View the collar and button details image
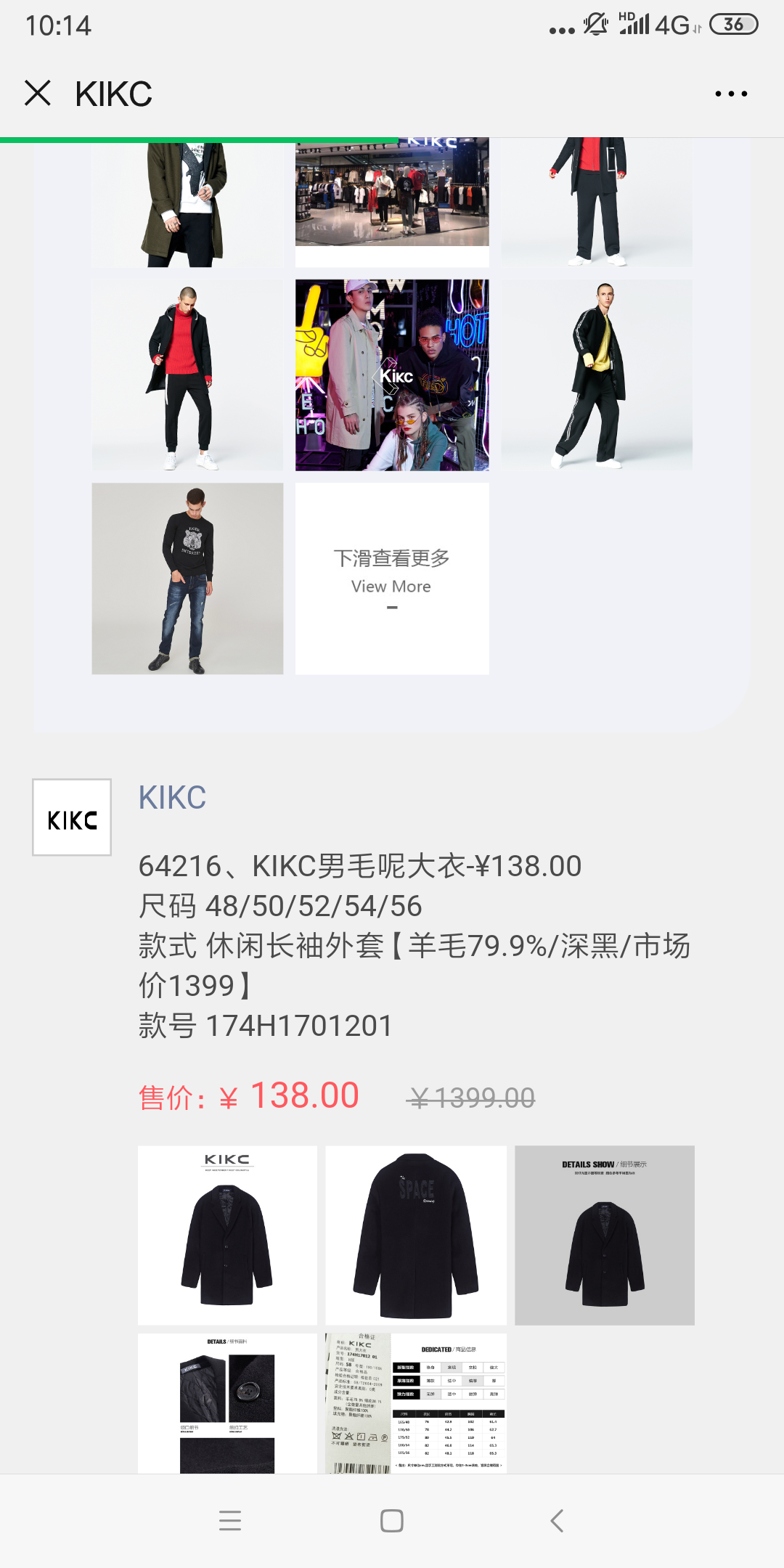Image resolution: width=784 pixels, height=1568 pixels. click(x=227, y=1402)
